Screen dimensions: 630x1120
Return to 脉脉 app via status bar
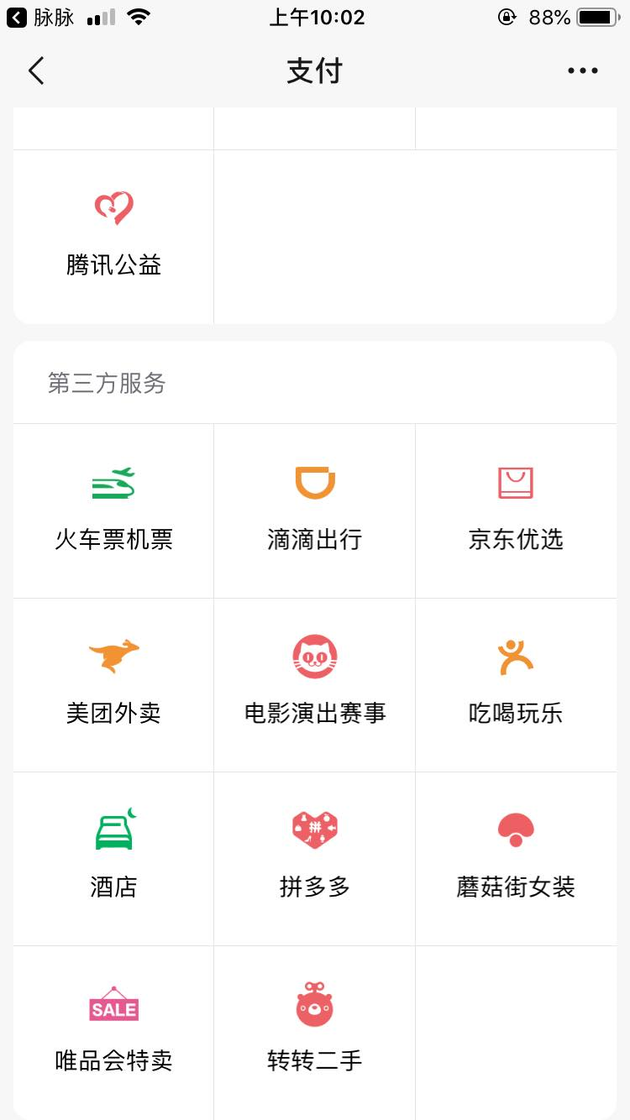click(41, 18)
